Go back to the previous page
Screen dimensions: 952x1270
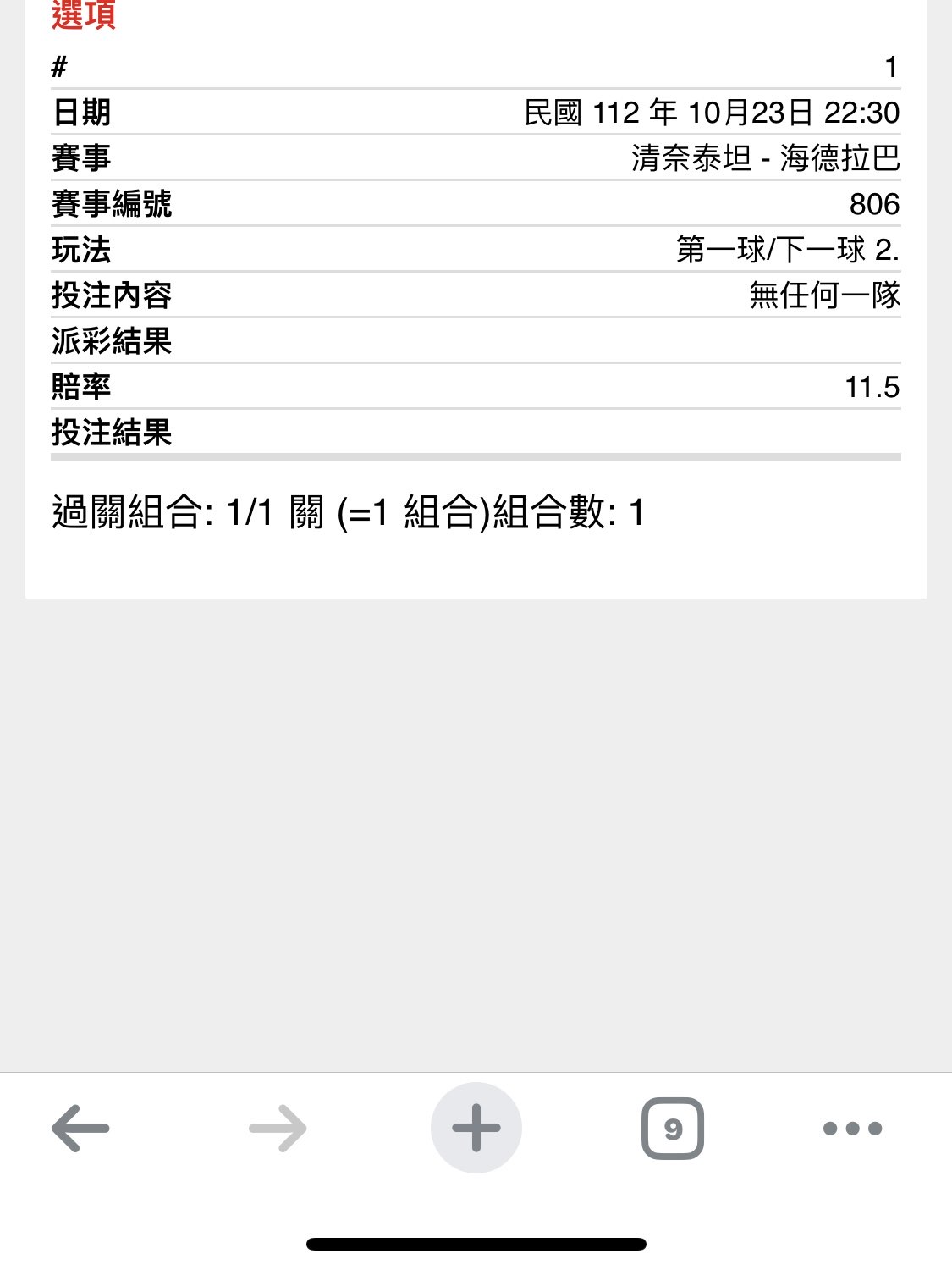(x=80, y=1128)
